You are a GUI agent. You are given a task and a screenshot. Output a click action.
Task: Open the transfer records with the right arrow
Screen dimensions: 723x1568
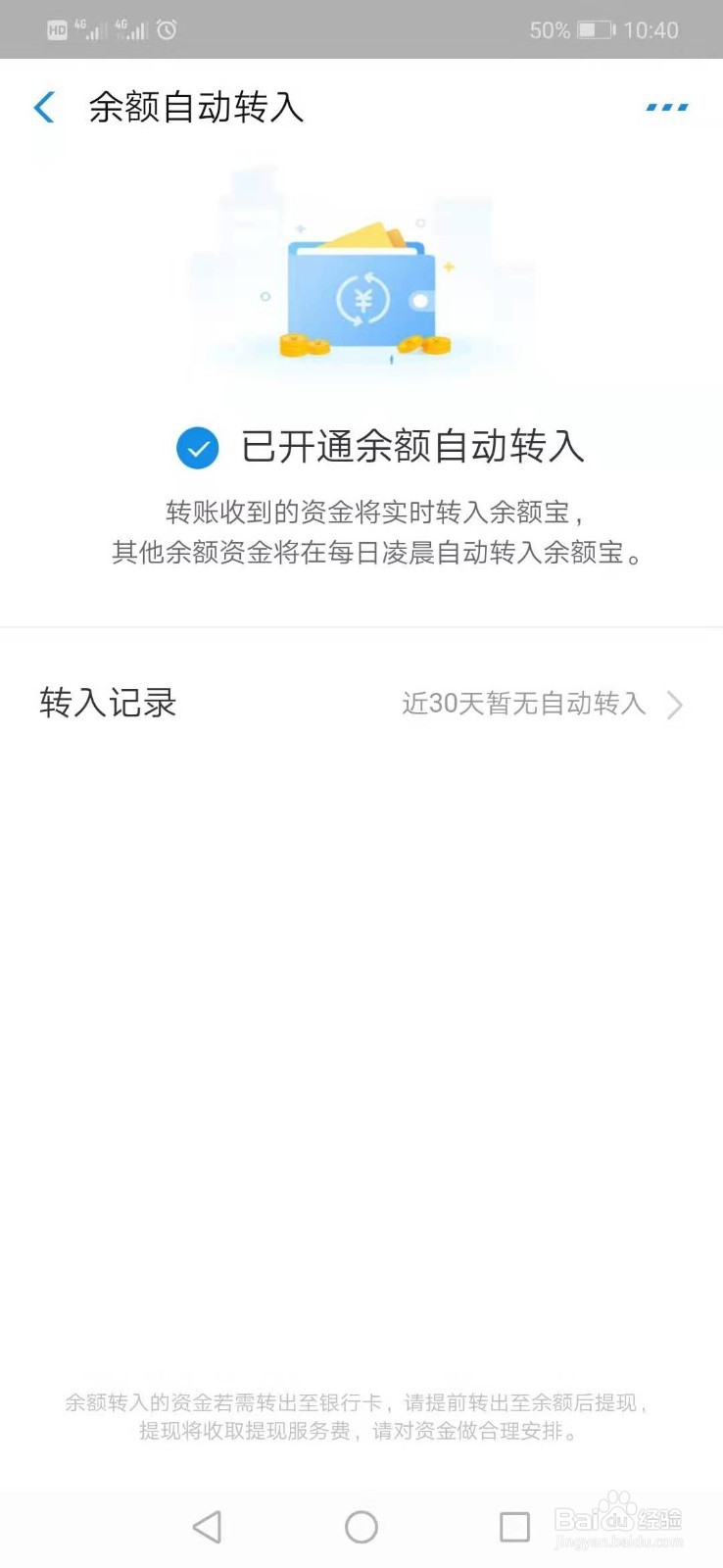click(675, 704)
